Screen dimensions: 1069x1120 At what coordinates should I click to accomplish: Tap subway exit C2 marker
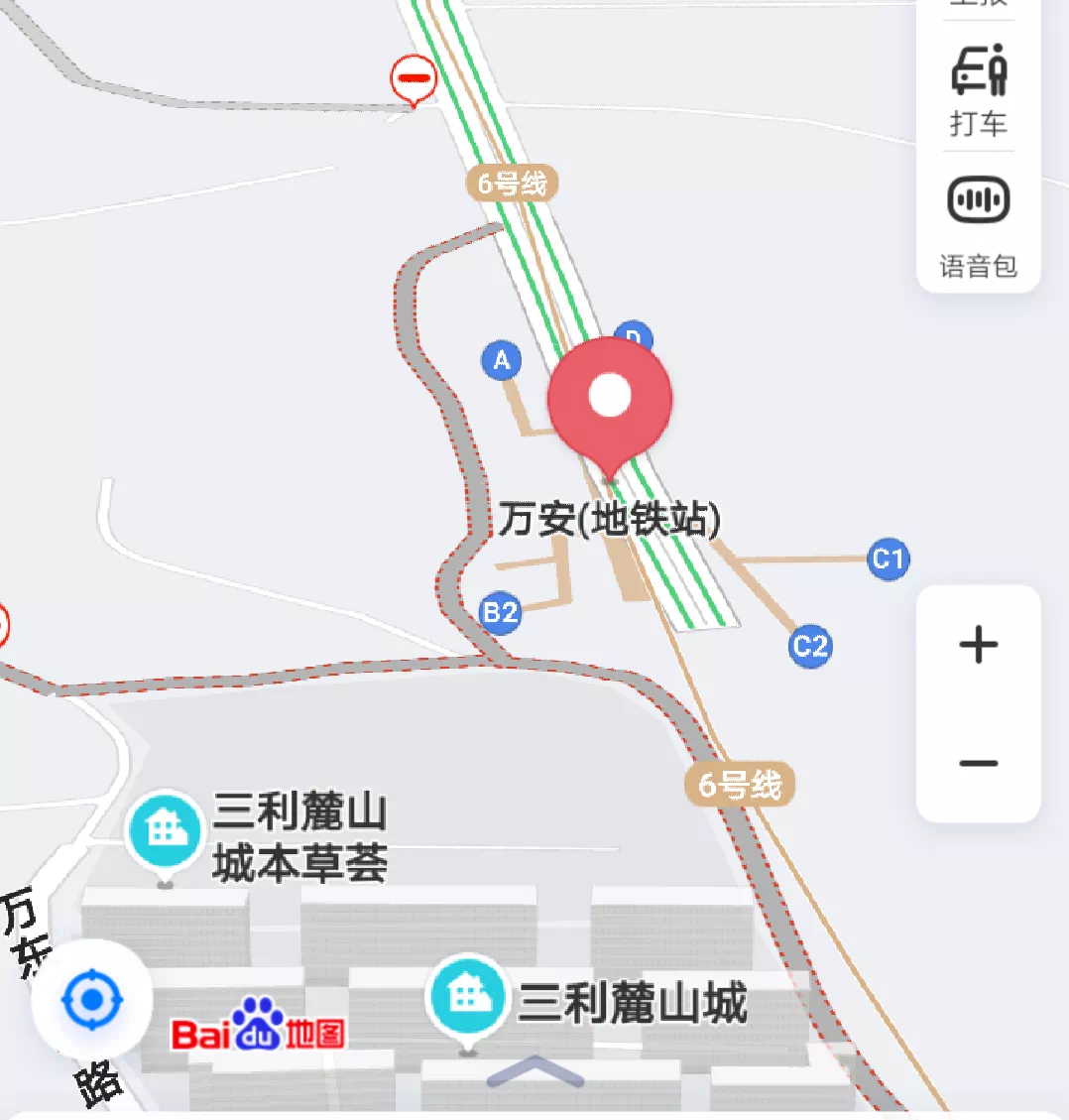[810, 647]
